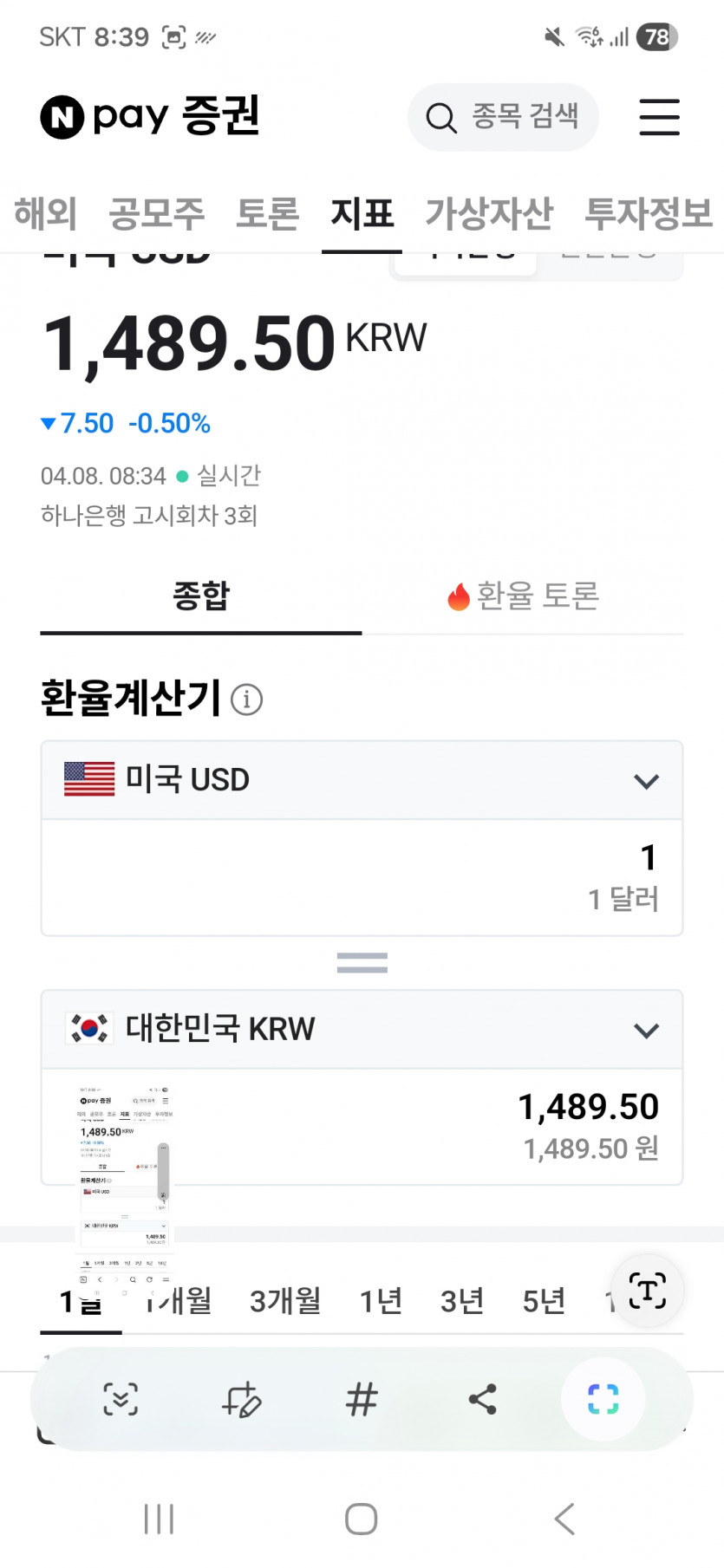The height and width of the screenshot is (1568, 724).
Task: Switch to the 공모주 tab
Action: (156, 213)
